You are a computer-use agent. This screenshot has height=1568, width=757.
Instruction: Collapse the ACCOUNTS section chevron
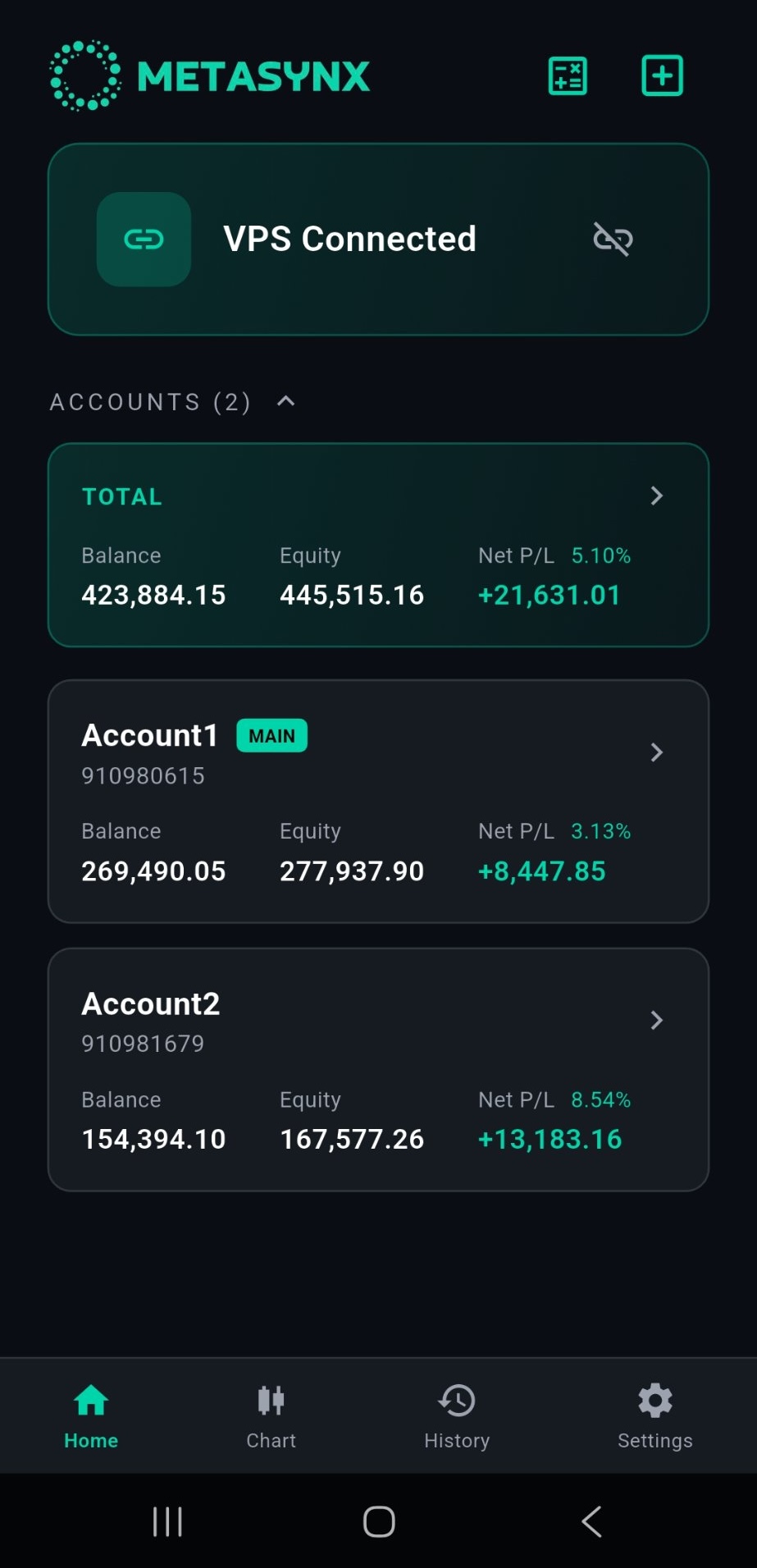[x=285, y=401]
